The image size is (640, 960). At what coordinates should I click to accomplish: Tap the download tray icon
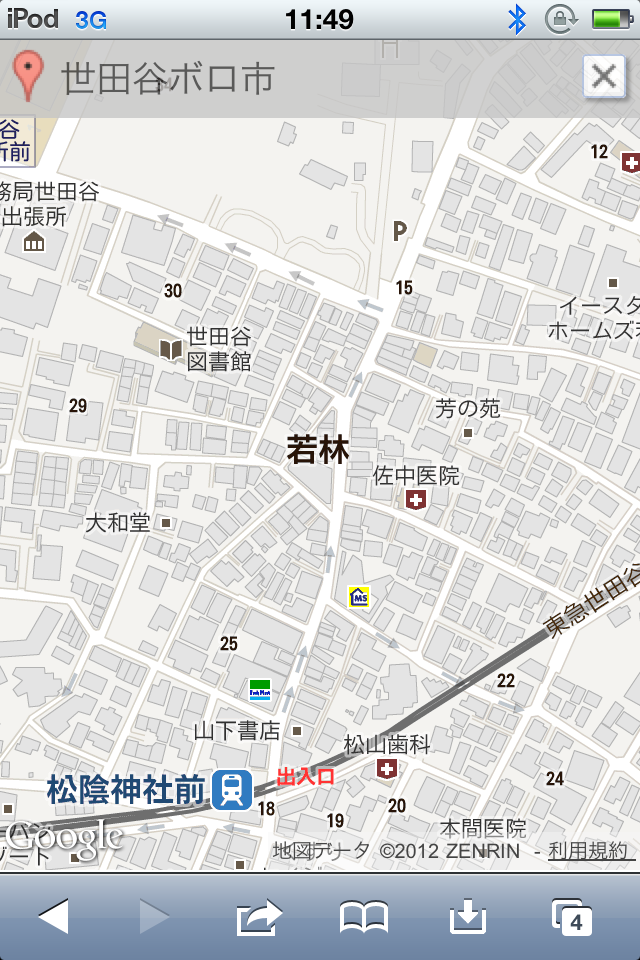(467, 916)
